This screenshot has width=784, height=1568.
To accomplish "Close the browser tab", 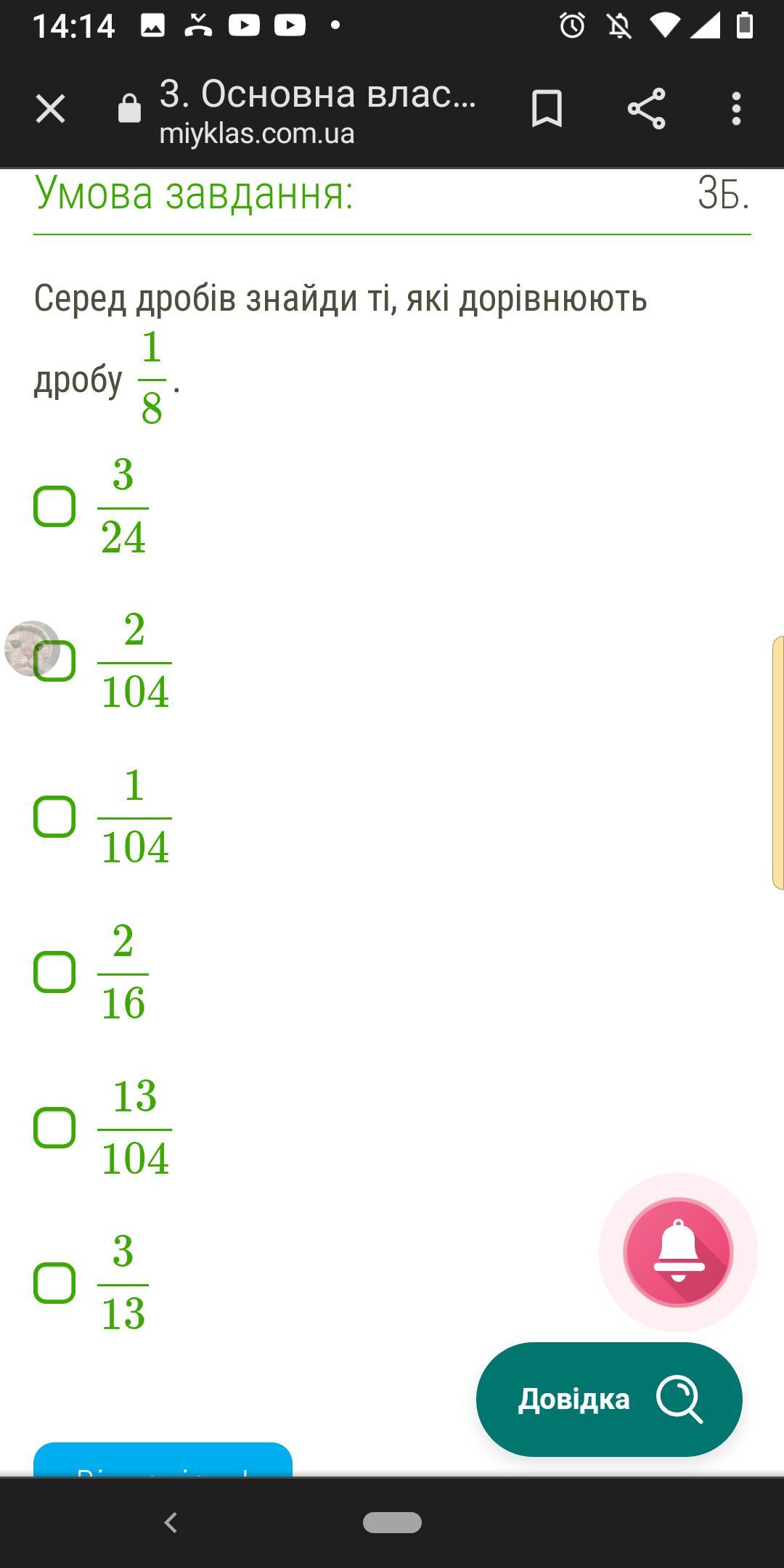I will (x=51, y=109).
